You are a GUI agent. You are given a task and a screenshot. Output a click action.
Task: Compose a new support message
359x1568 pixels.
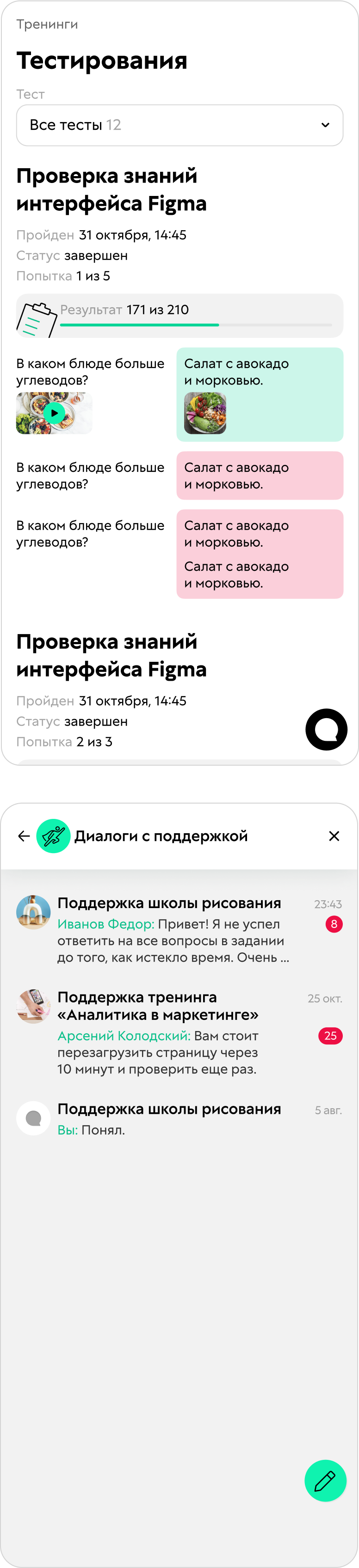tap(325, 1480)
